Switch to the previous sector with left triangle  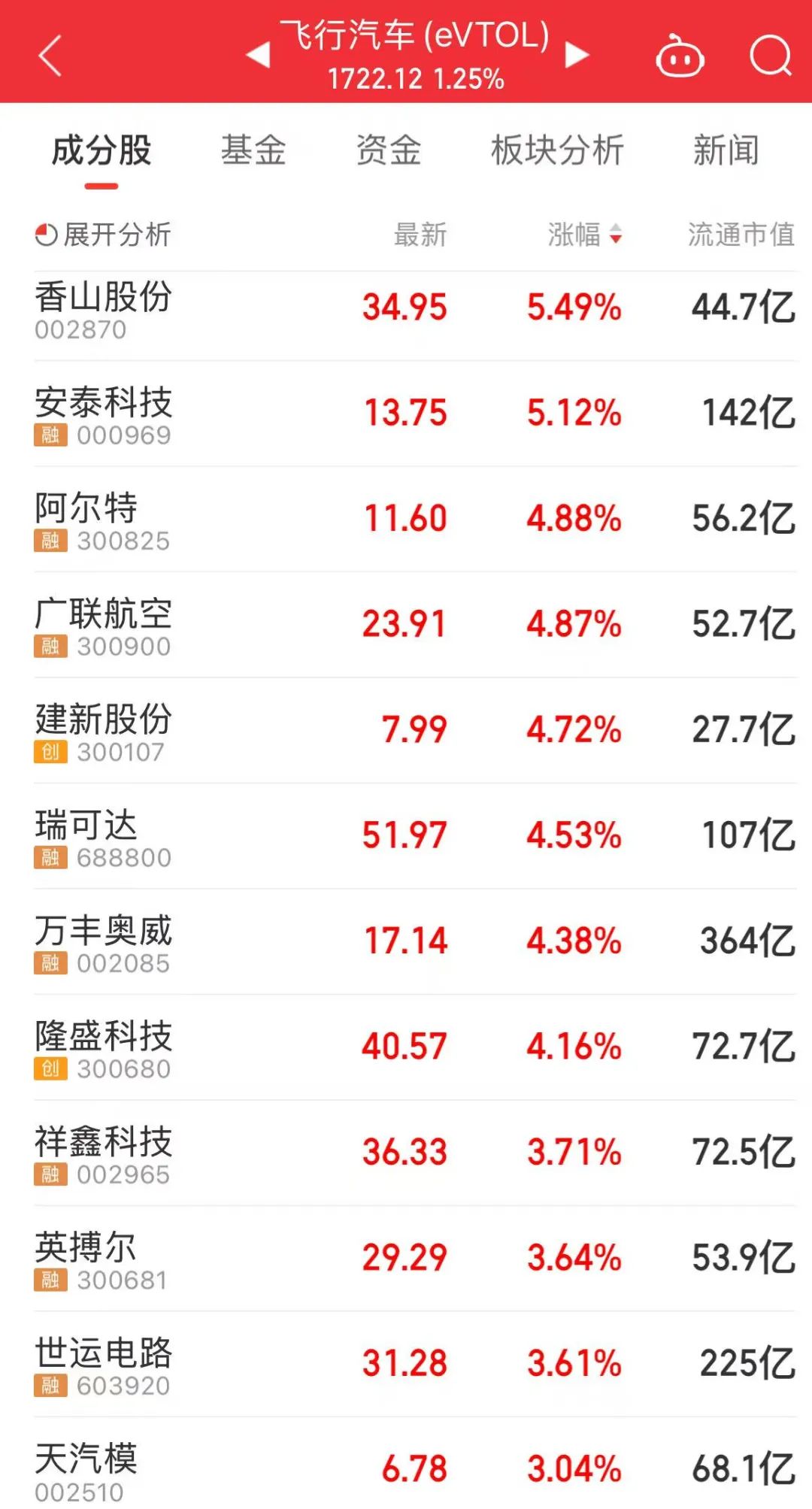[x=258, y=54]
